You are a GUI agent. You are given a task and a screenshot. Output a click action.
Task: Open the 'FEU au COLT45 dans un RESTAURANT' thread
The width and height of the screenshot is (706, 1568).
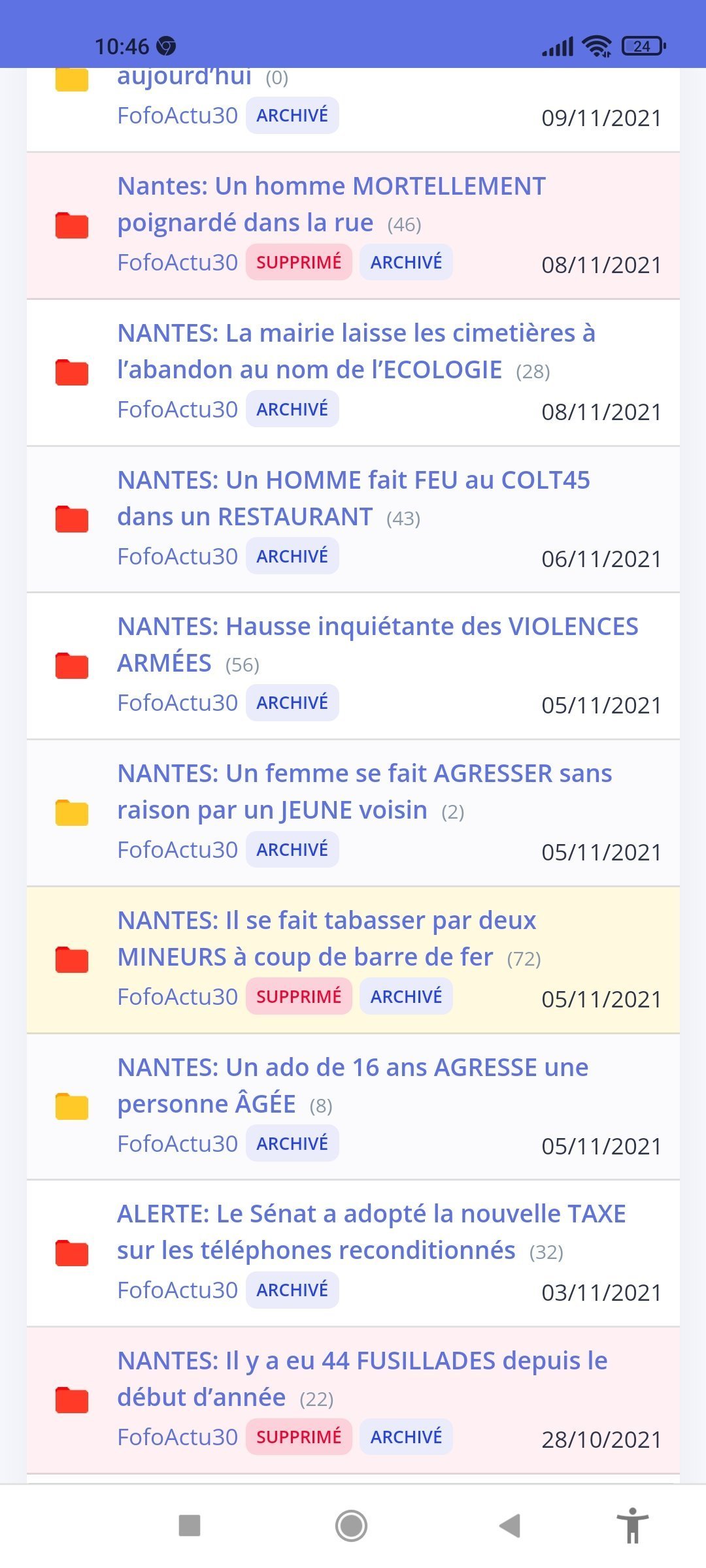coord(354,498)
